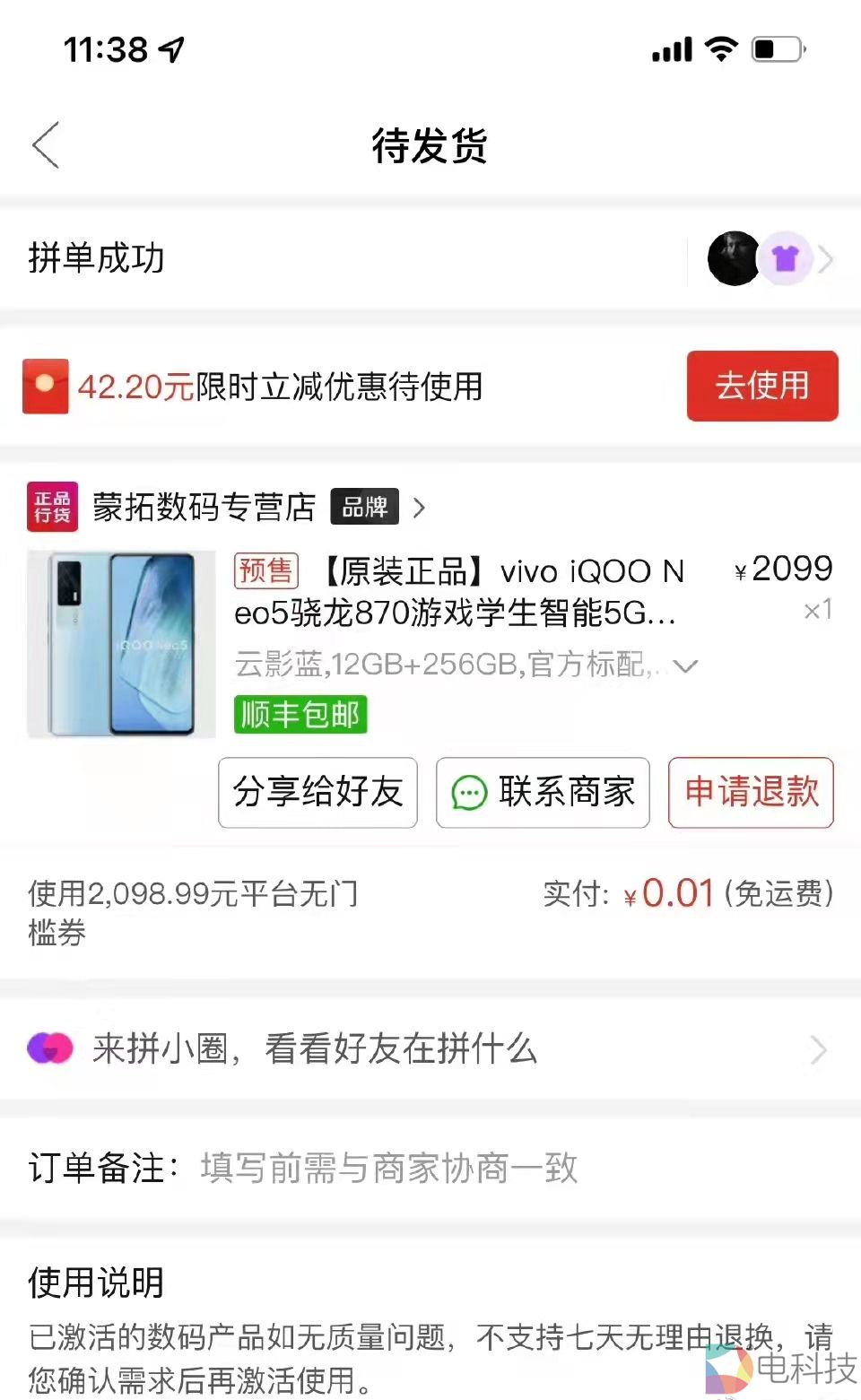
Task: Expand the 云影蓝 12GB+256GB spec details
Action: coord(685,666)
